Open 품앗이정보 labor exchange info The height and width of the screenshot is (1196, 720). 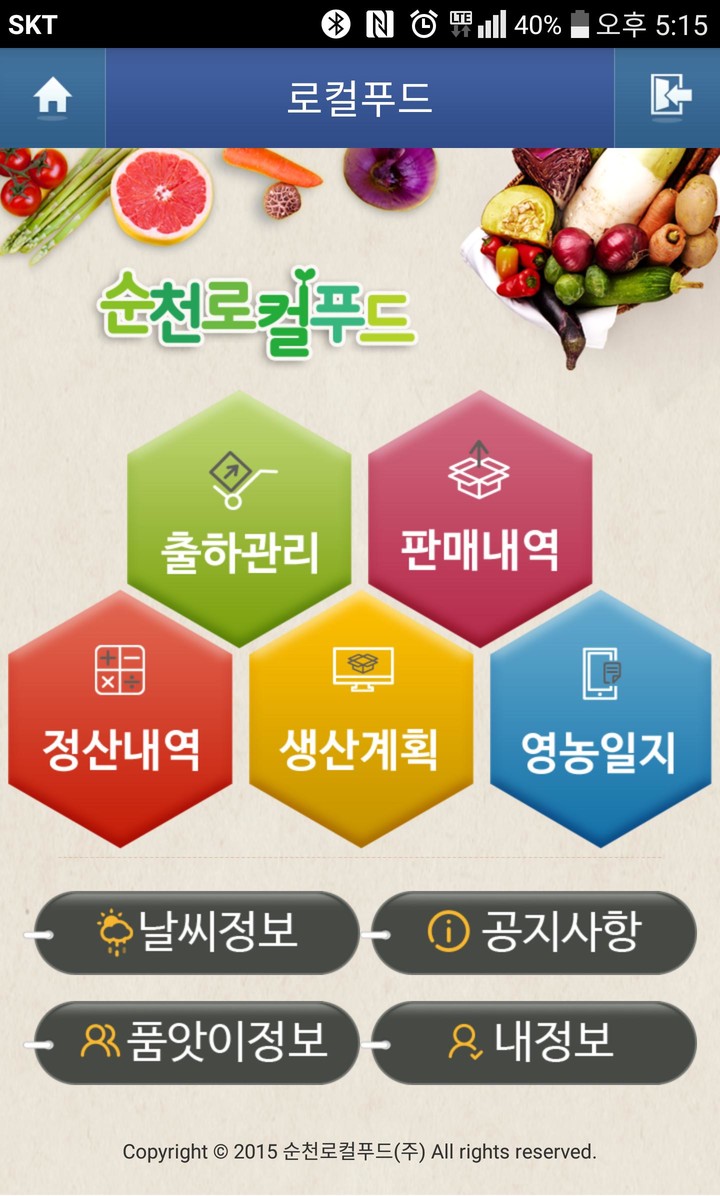coord(197,1043)
